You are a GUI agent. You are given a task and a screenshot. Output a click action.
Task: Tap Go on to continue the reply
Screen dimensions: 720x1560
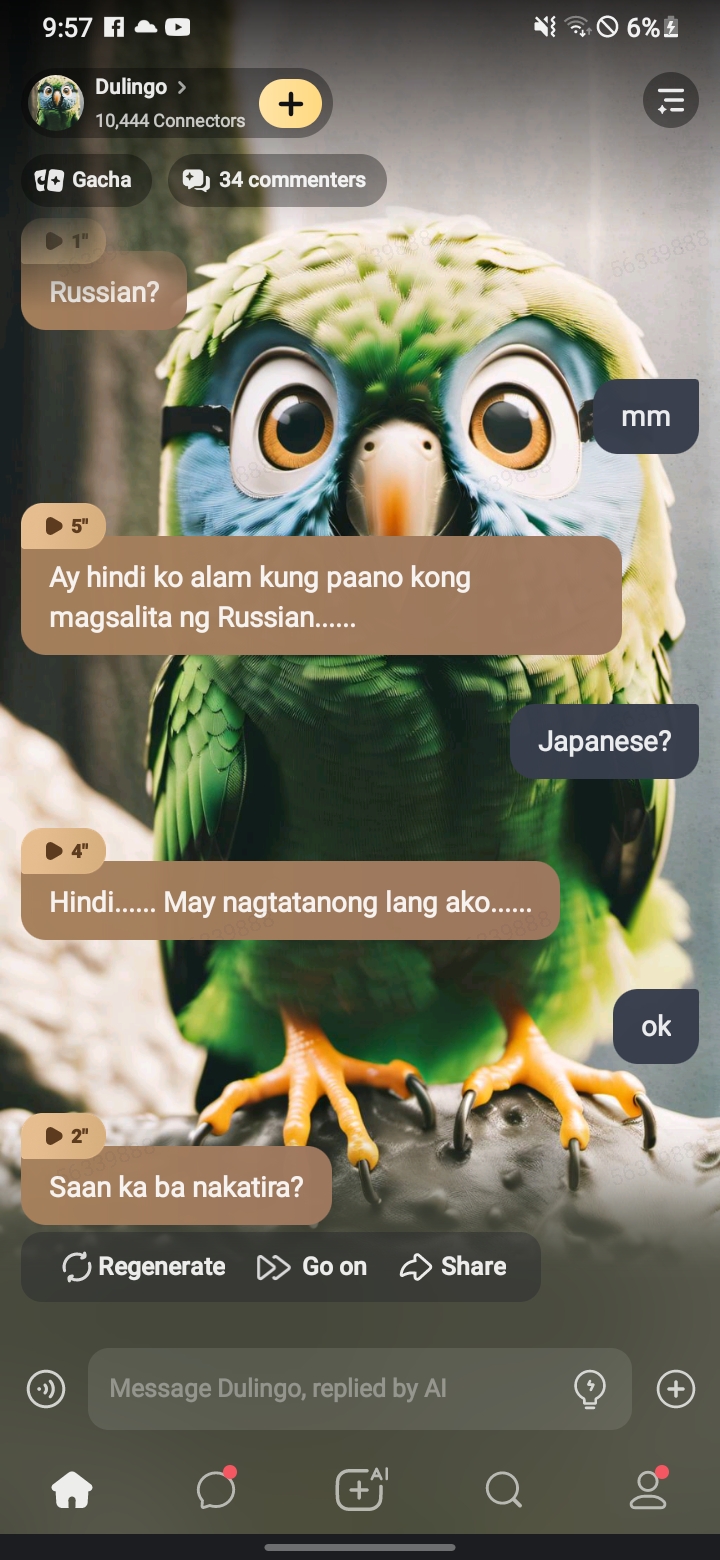click(x=312, y=1267)
